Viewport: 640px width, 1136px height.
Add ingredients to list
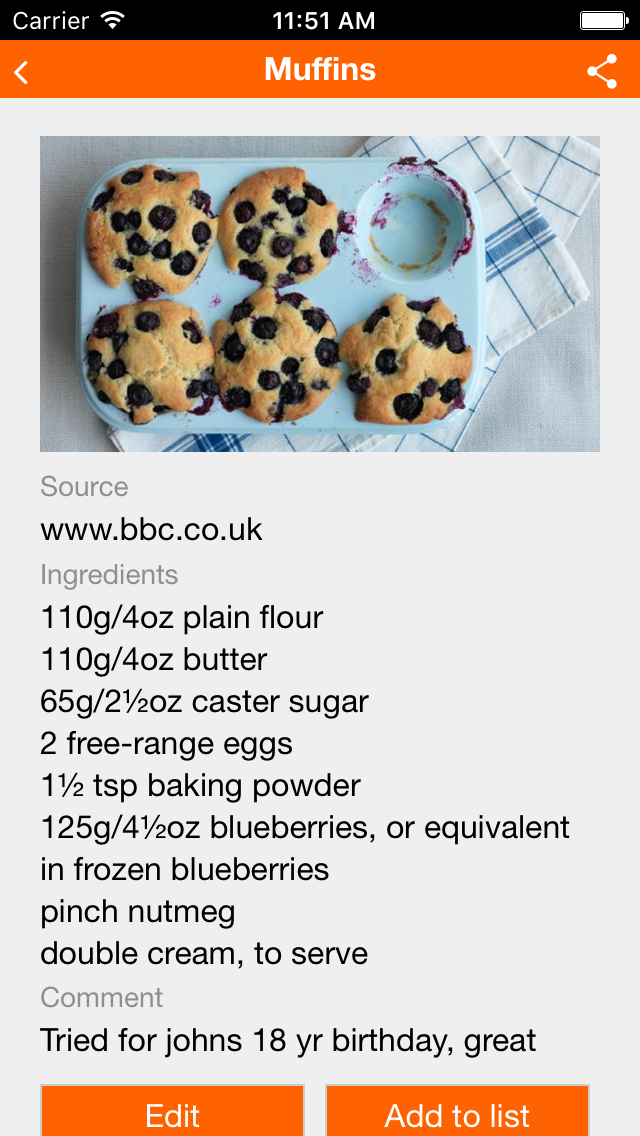click(457, 1111)
